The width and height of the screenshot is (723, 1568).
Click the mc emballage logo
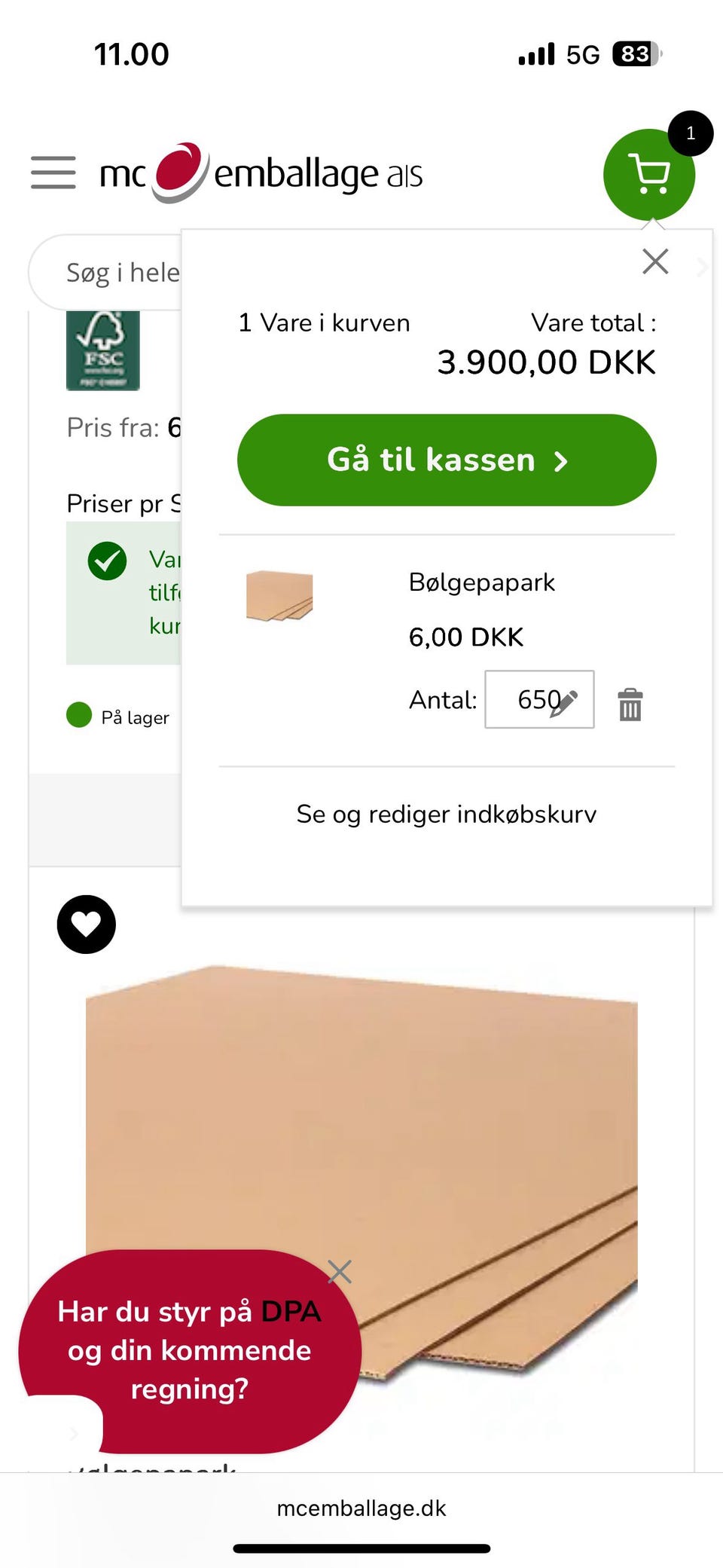(260, 173)
